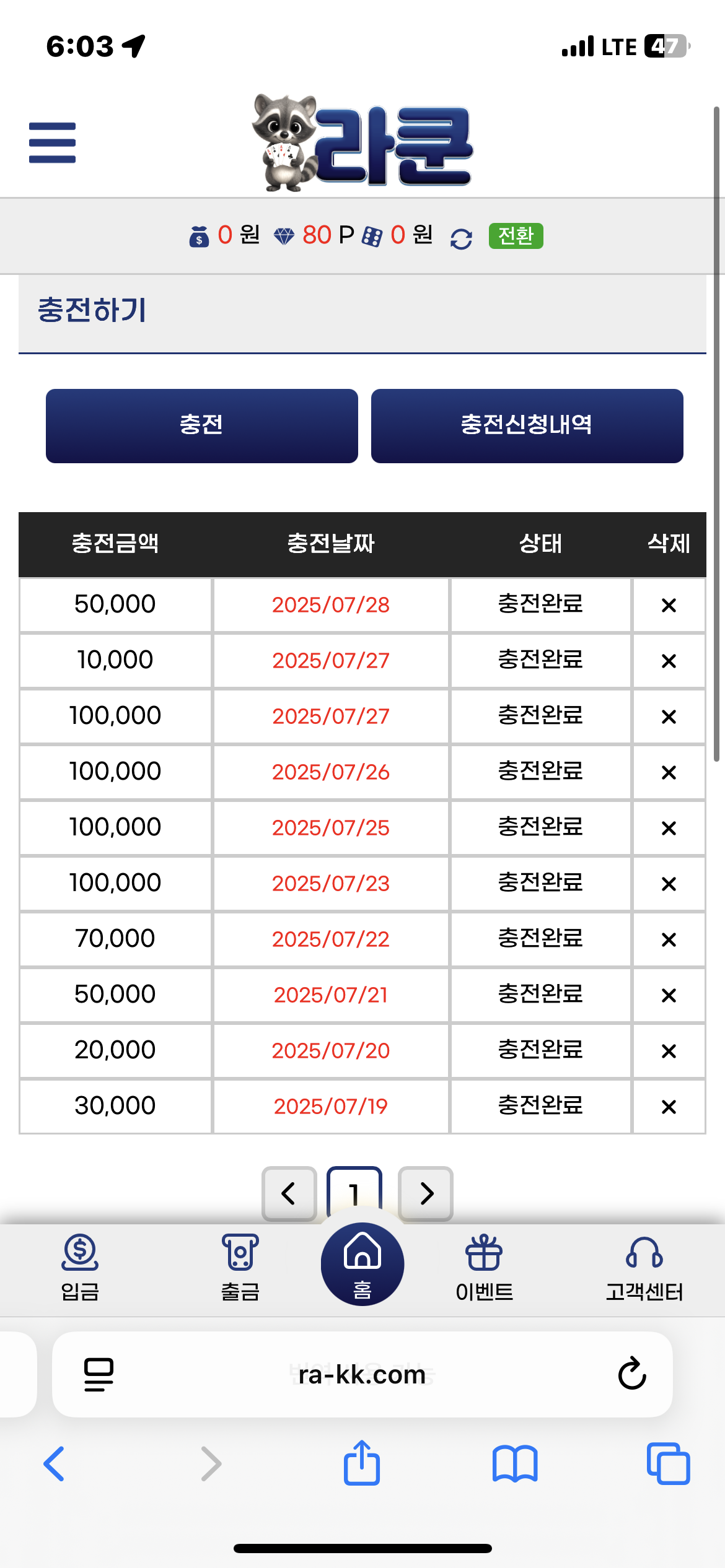The height and width of the screenshot is (1568, 725).
Task: Open the 충전신청내역 tab
Action: pyautogui.click(x=527, y=426)
